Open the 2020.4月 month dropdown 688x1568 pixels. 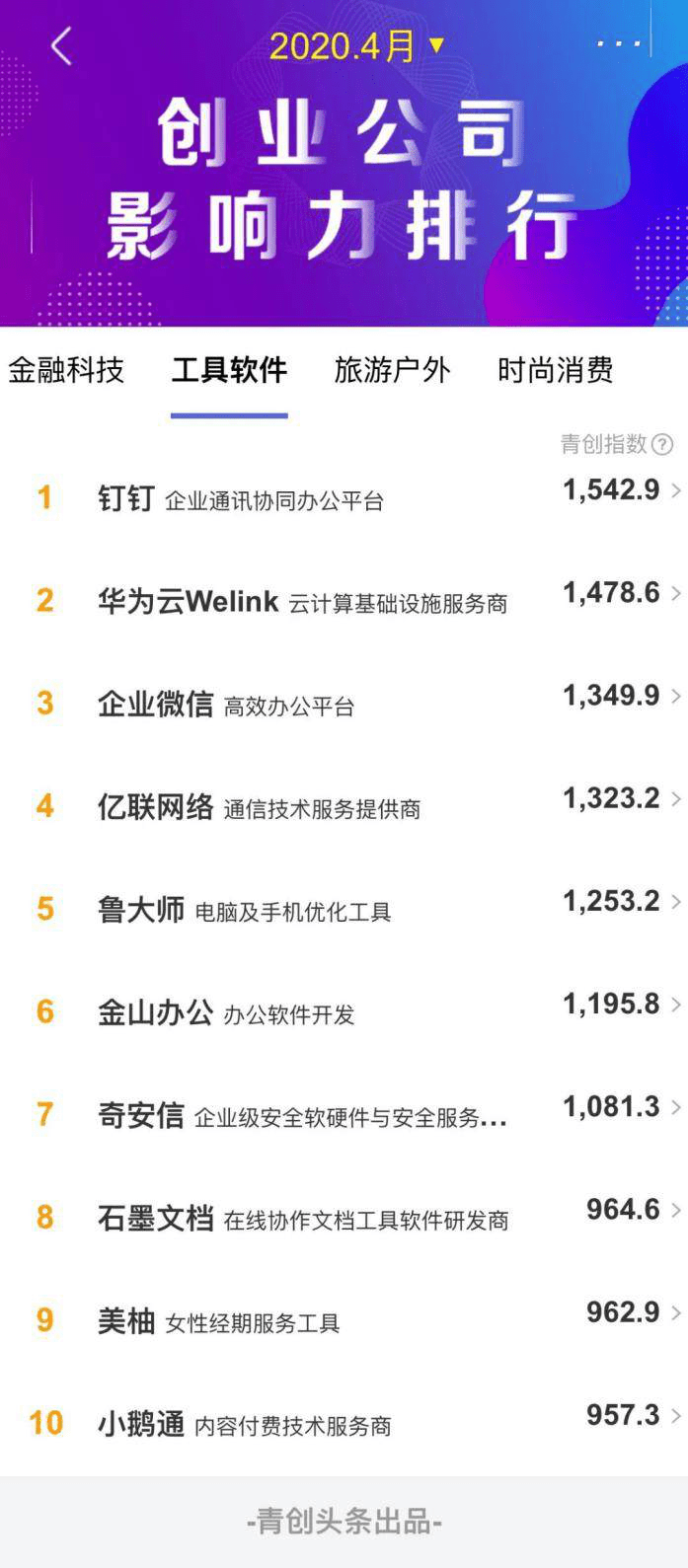click(356, 46)
